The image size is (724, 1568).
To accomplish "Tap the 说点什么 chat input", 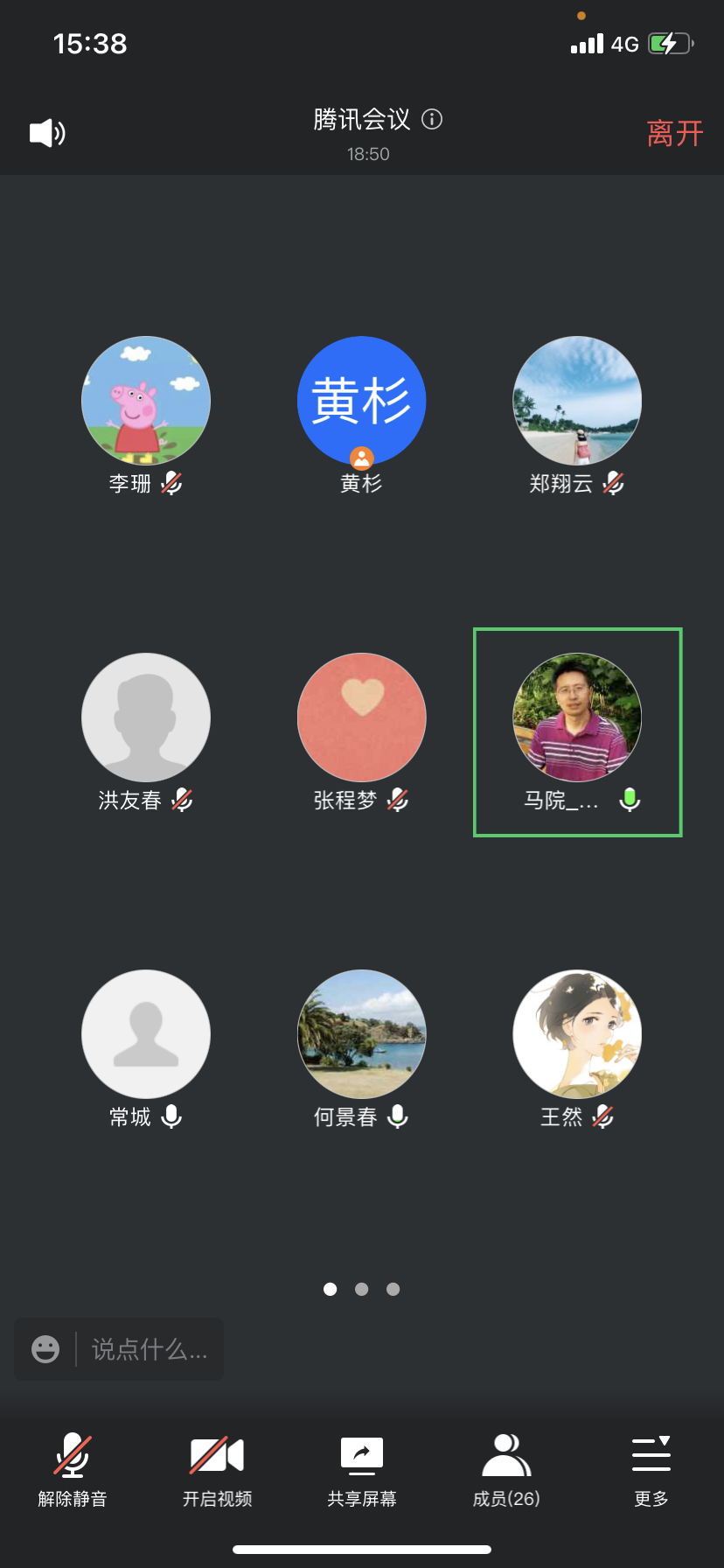I will coord(150,1349).
